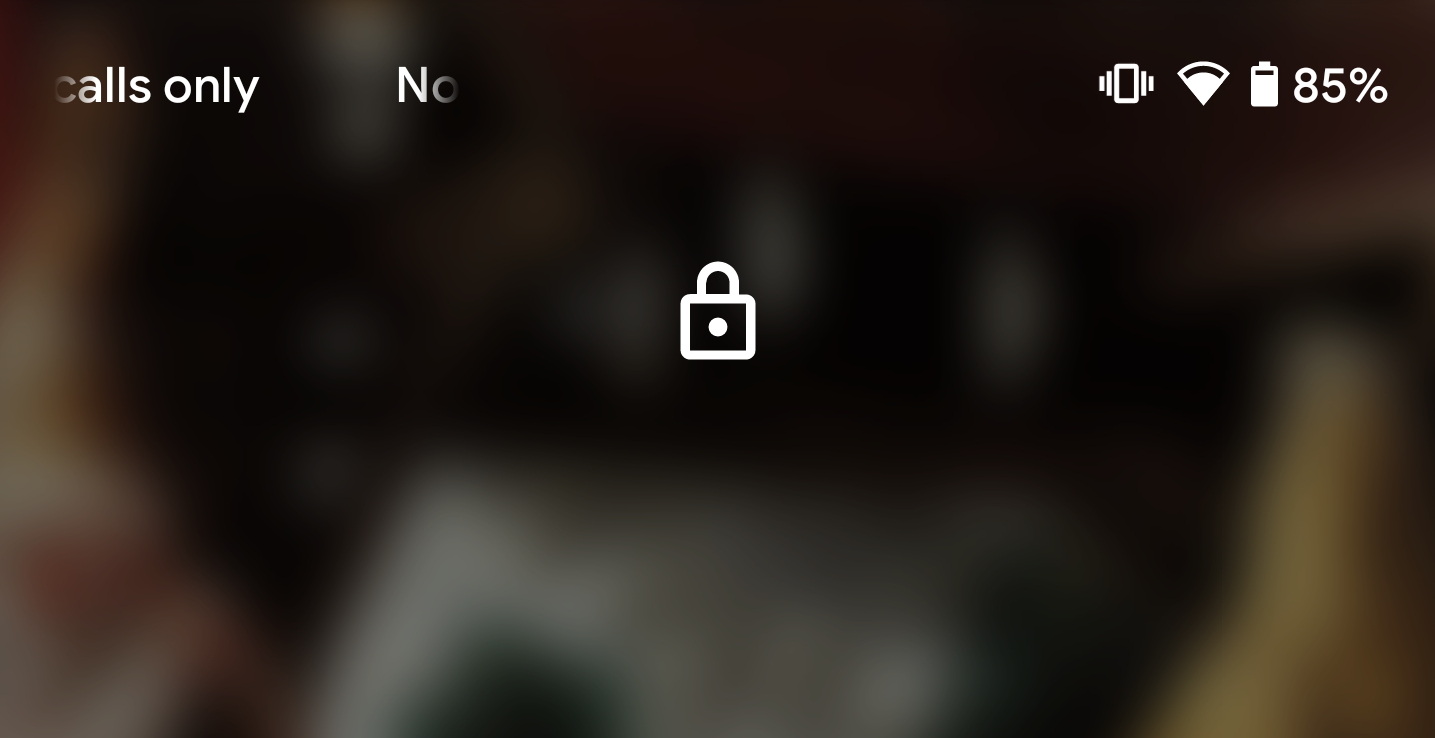This screenshot has width=1435, height=738.
Task: Tap the lock icon on lock screen
Action: click(x=717, y=312)
